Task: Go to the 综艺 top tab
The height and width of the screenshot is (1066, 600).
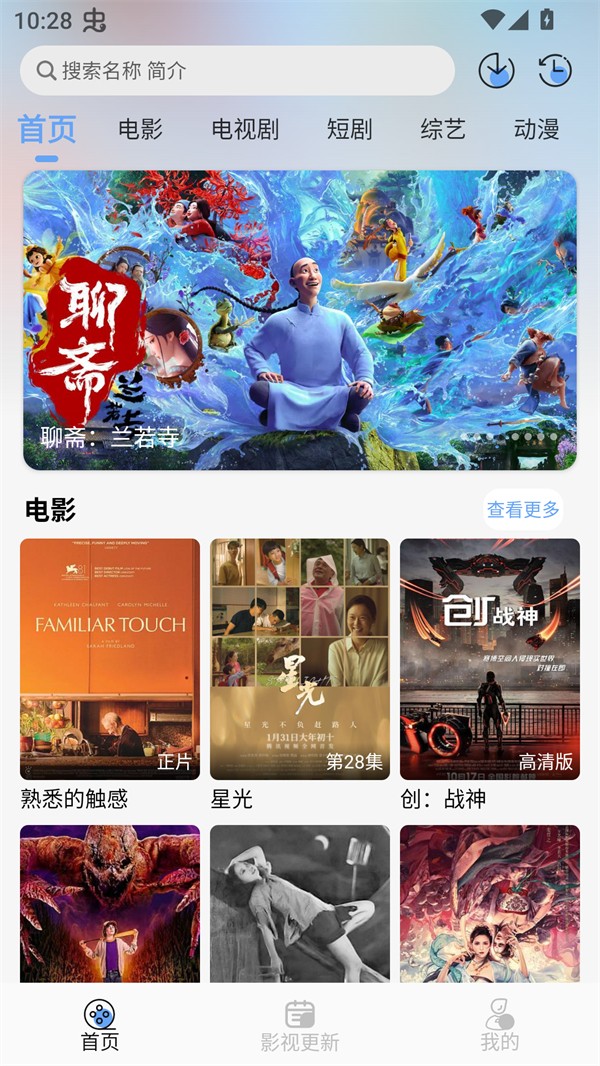Action: click(x=443, y=129)
